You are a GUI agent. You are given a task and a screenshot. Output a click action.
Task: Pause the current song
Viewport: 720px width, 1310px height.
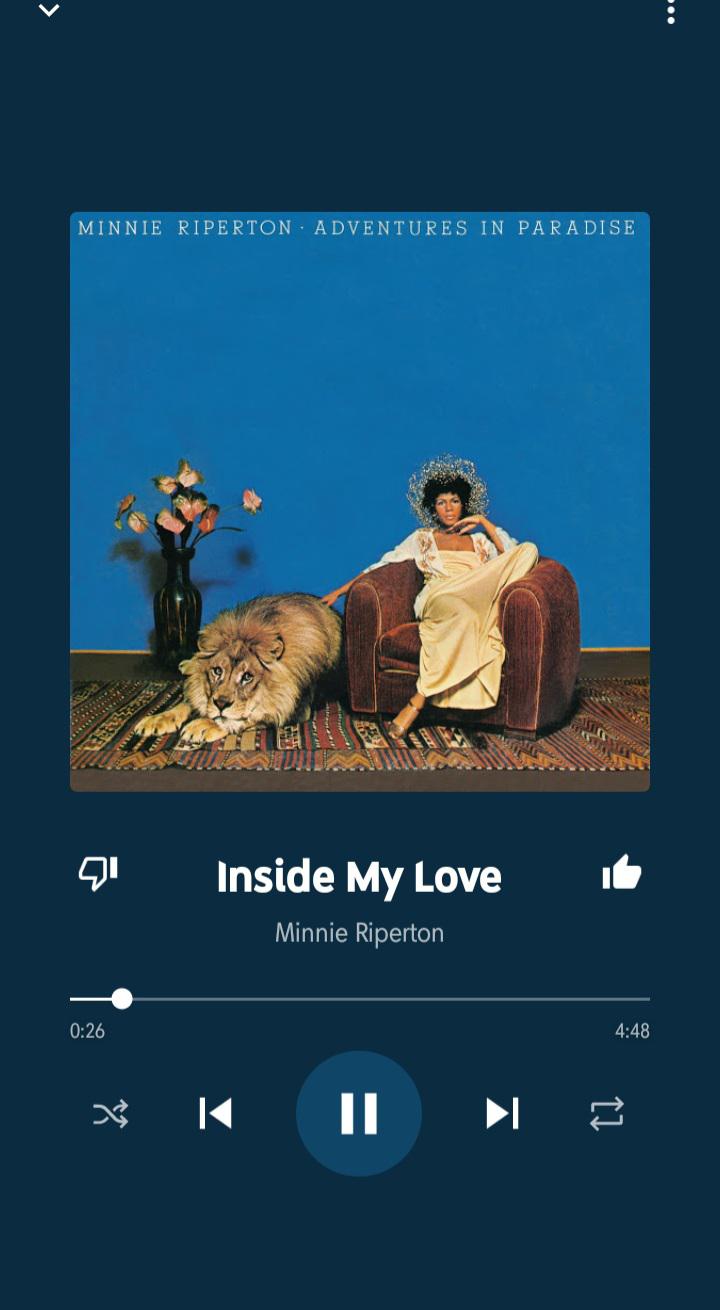[359, 1113]
